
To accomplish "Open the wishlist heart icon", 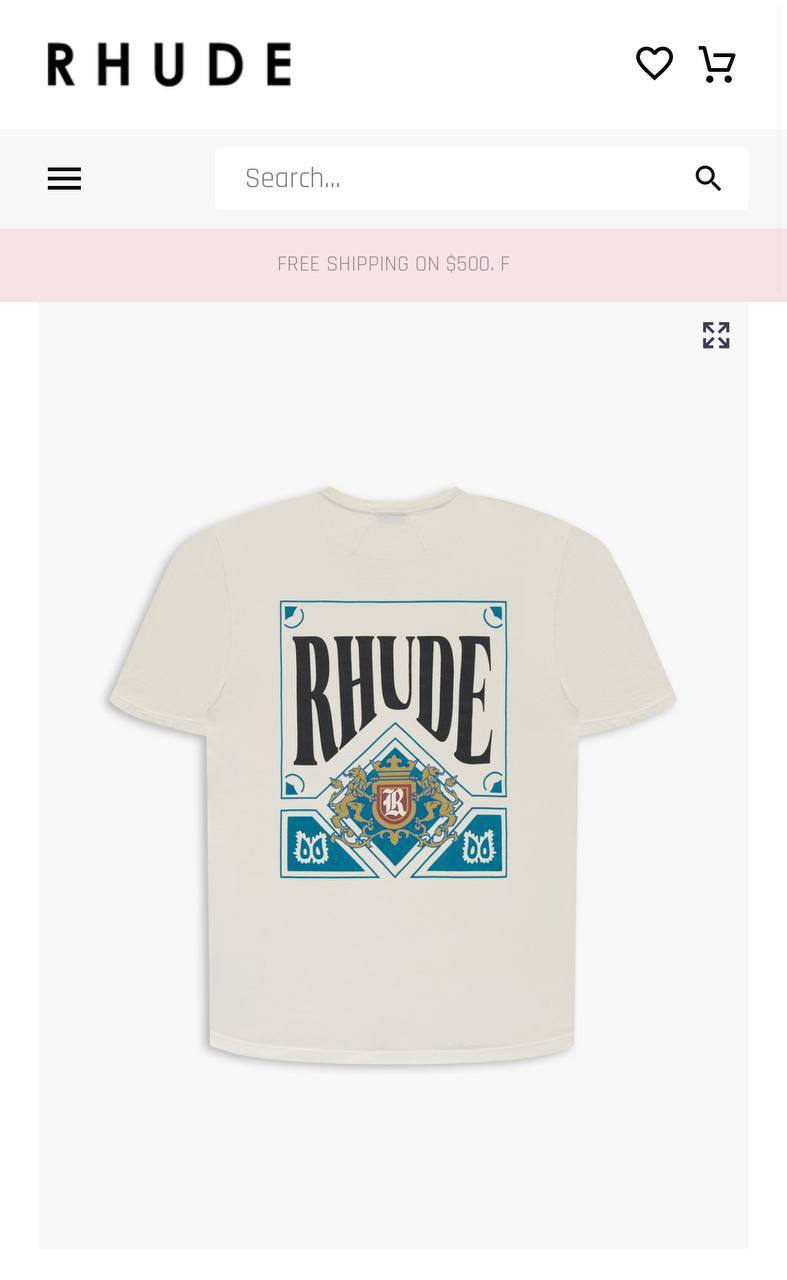I will [654, 64].
